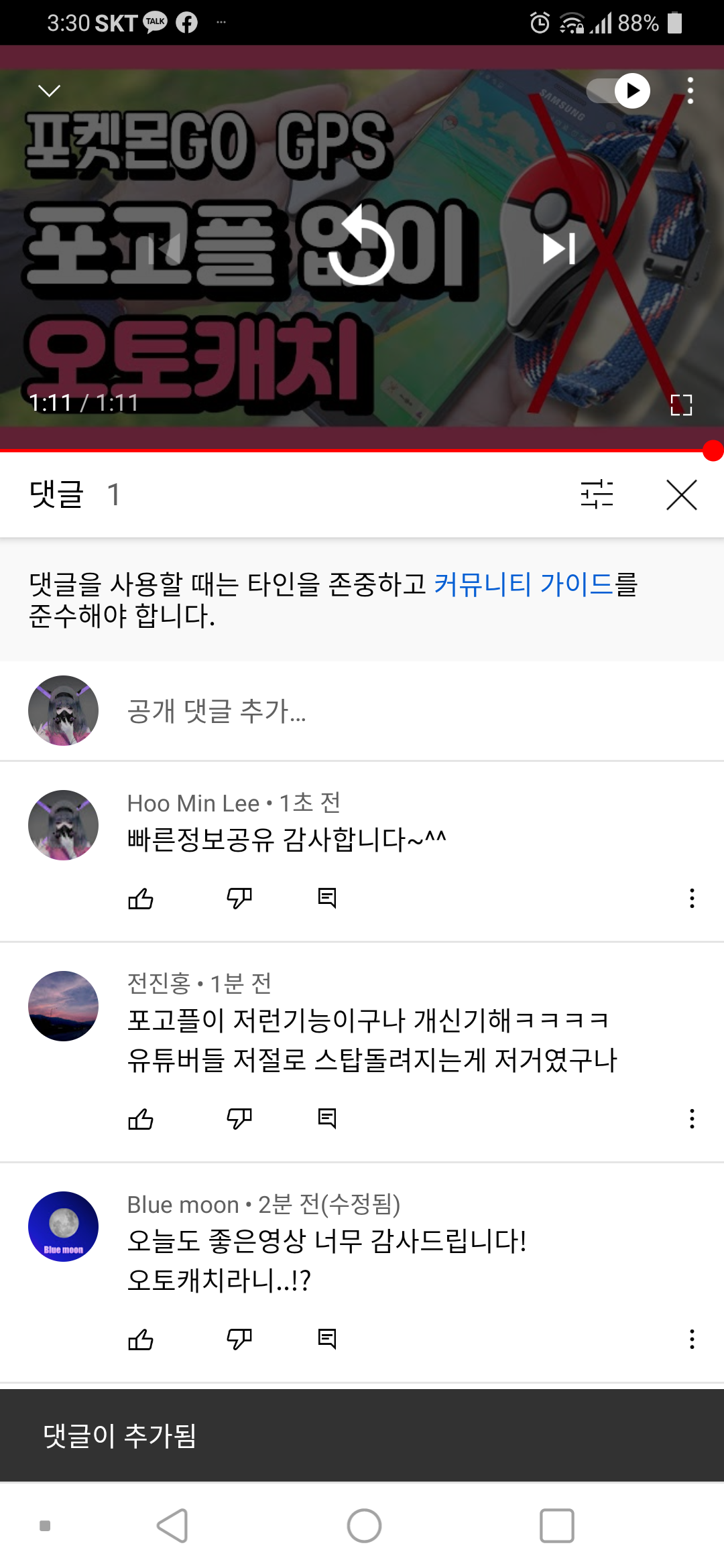Open more options for Hoo Min Lee's comment
The height and width of the screenshot is (1568, 724).
[x=691, y=898]
